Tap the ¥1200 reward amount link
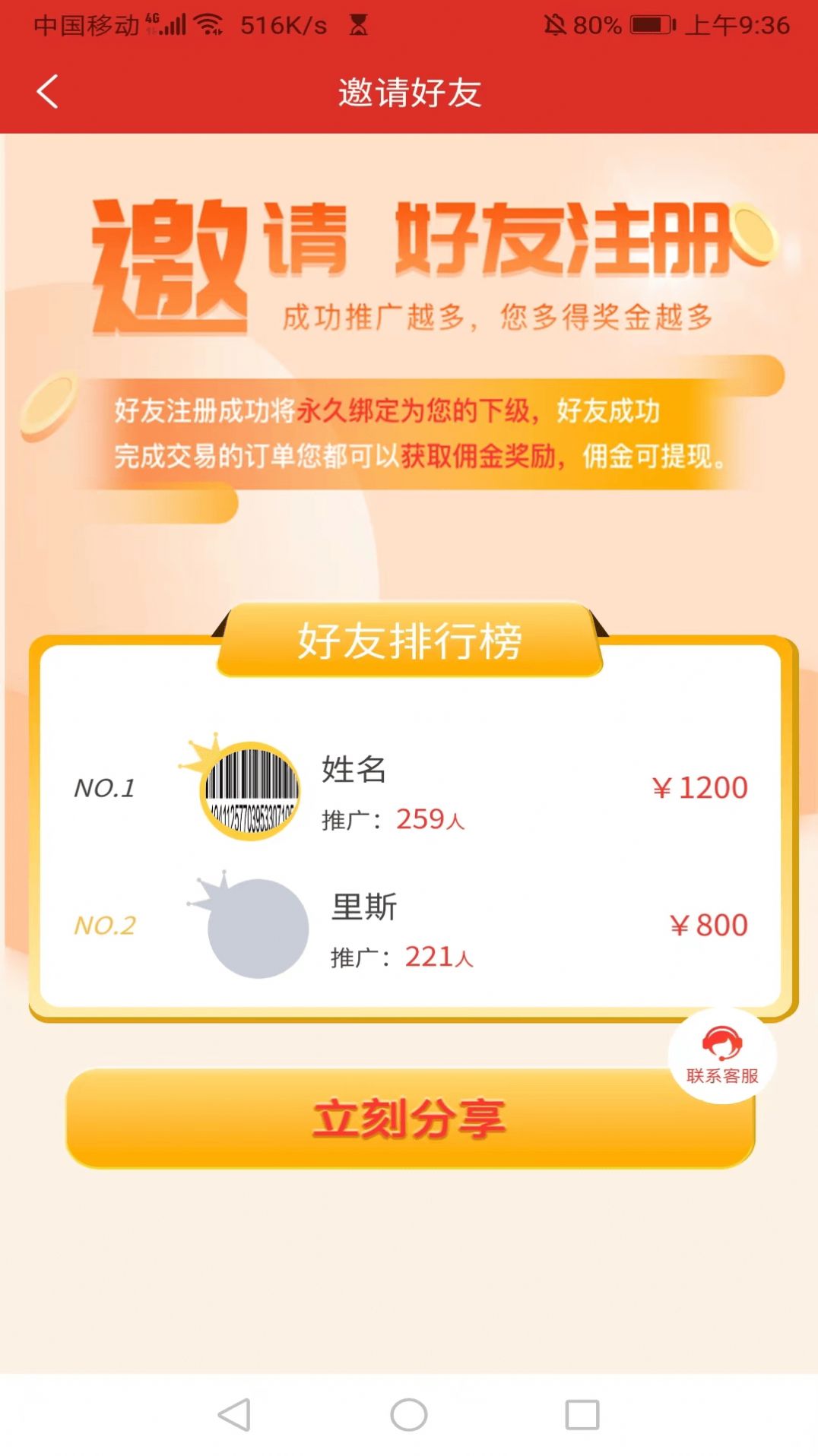 pos(700,787)
